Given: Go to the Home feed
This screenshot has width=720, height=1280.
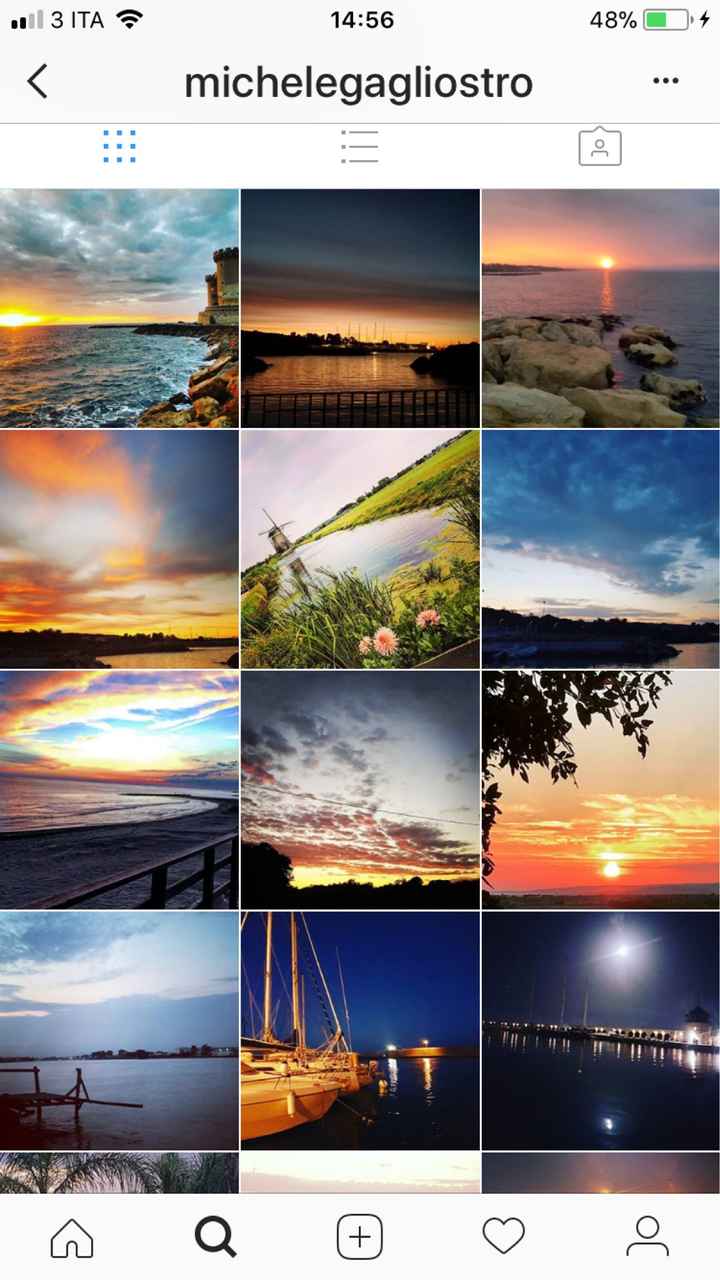Looking at the screenshot, I should [72, 1238].
